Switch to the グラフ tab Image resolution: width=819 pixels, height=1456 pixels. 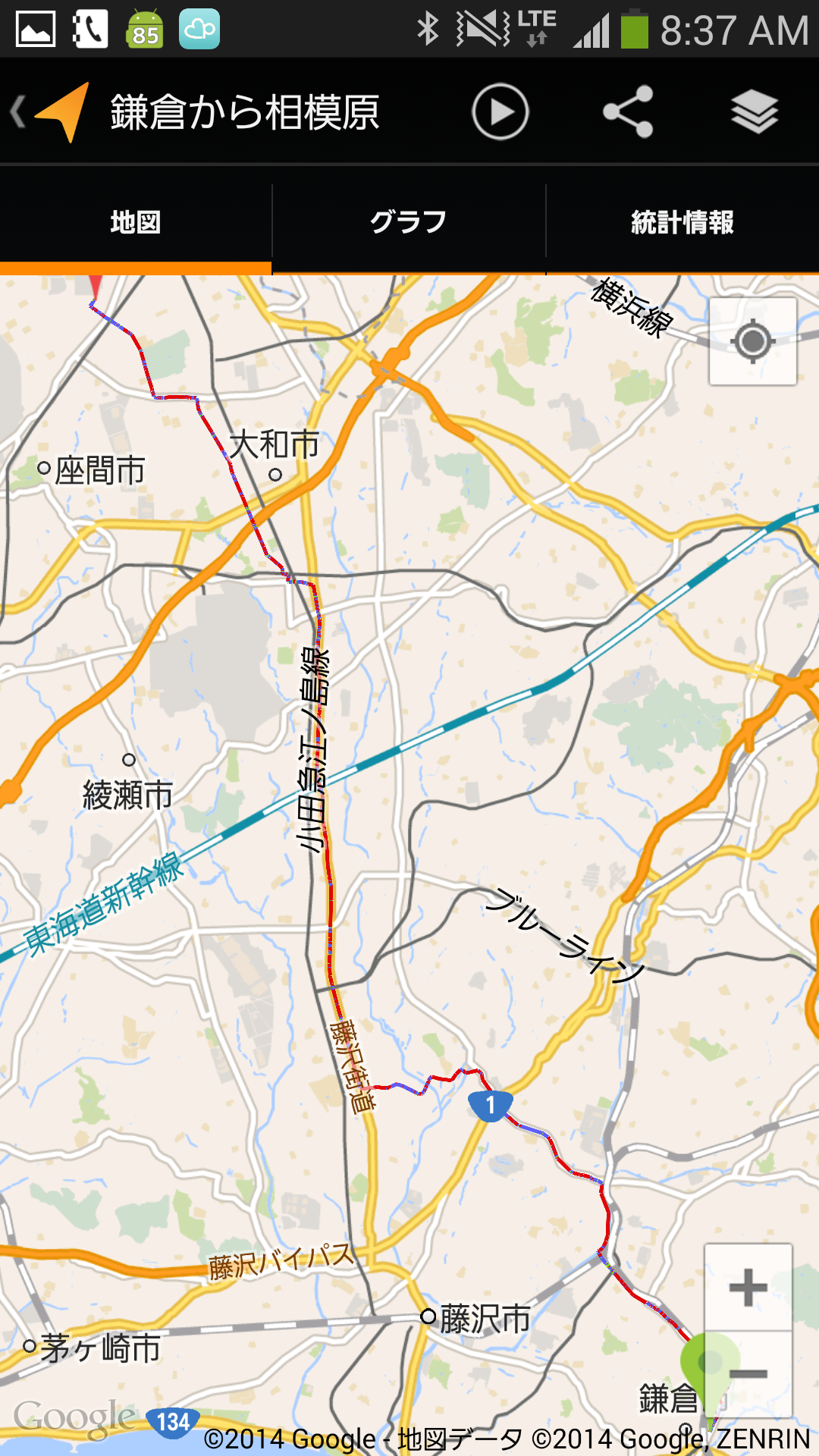point(409,222)
